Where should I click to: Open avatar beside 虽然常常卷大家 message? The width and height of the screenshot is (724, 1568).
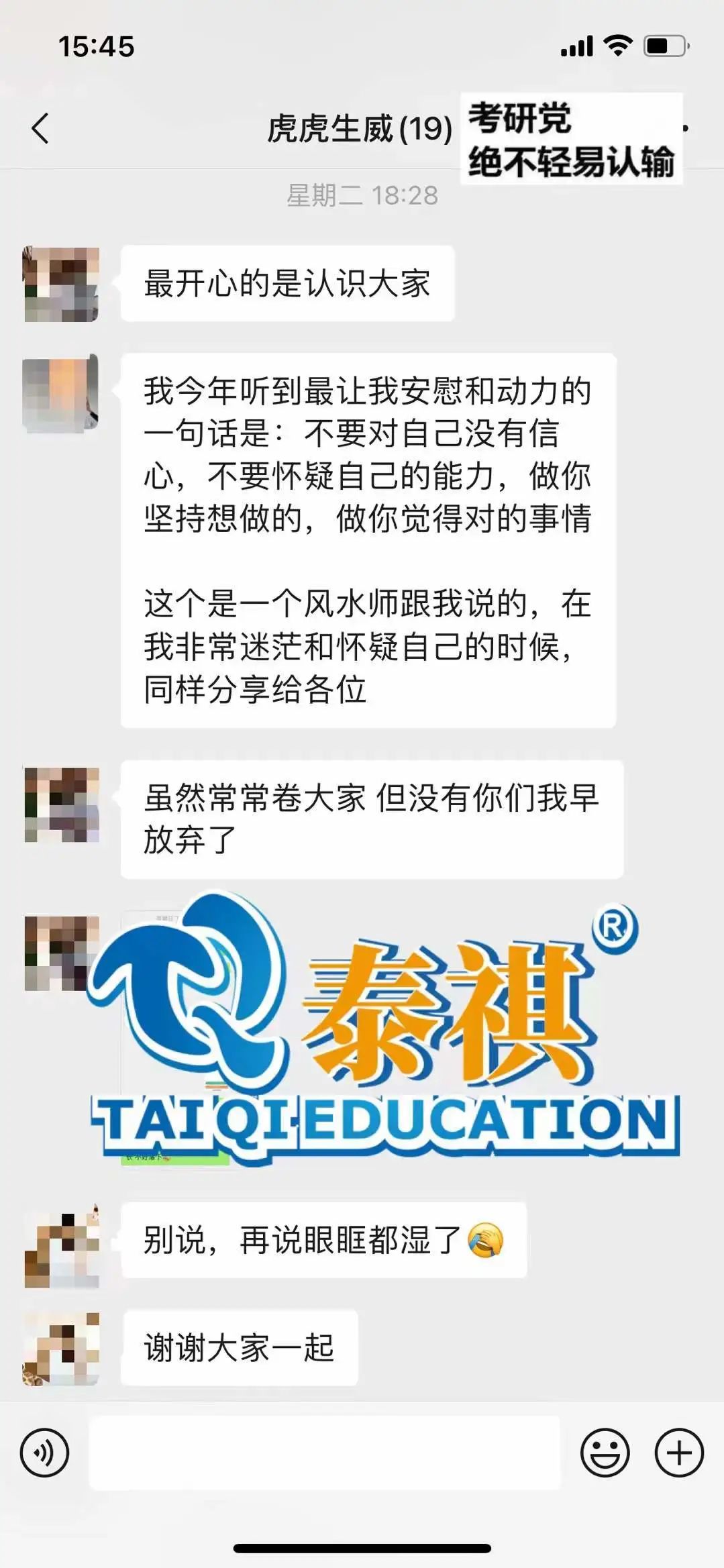pyautogui.click(x=61, y=804)
